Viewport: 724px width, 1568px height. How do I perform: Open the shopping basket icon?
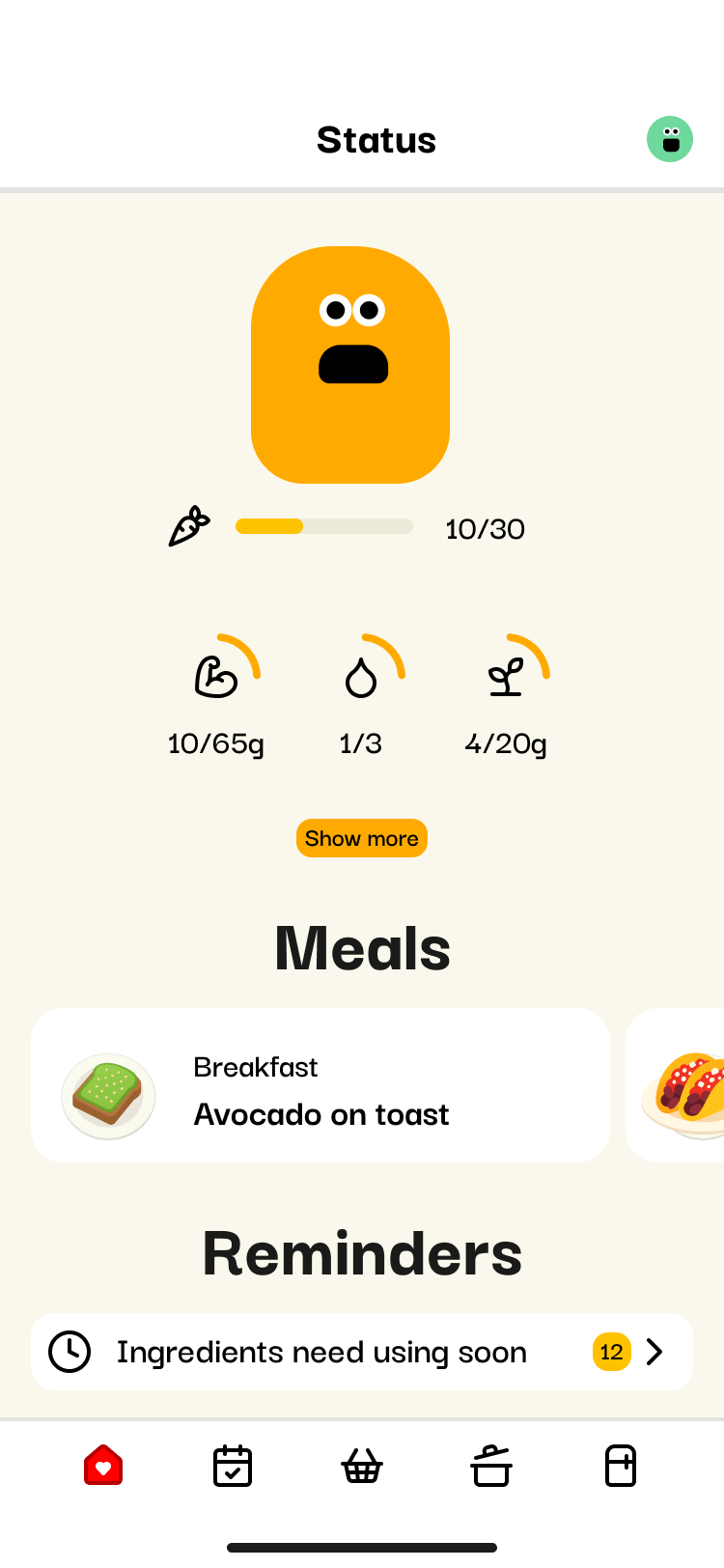click(361, 1465)
